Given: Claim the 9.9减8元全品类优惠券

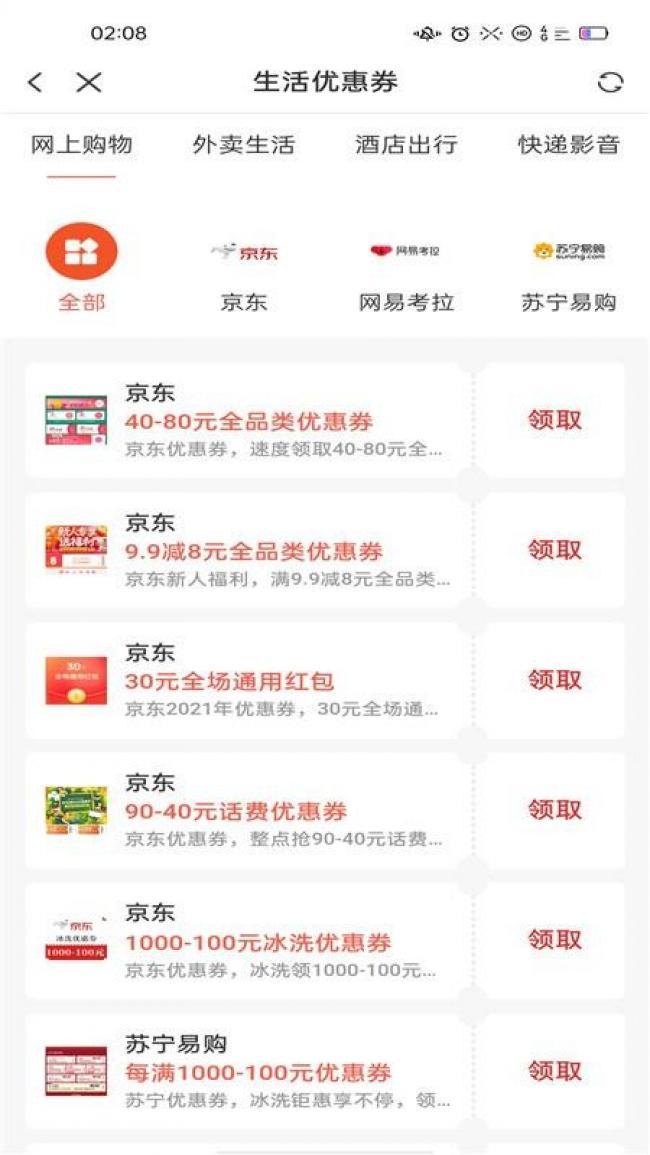Looking at the screenshot, I should click(x=554, y=550).
